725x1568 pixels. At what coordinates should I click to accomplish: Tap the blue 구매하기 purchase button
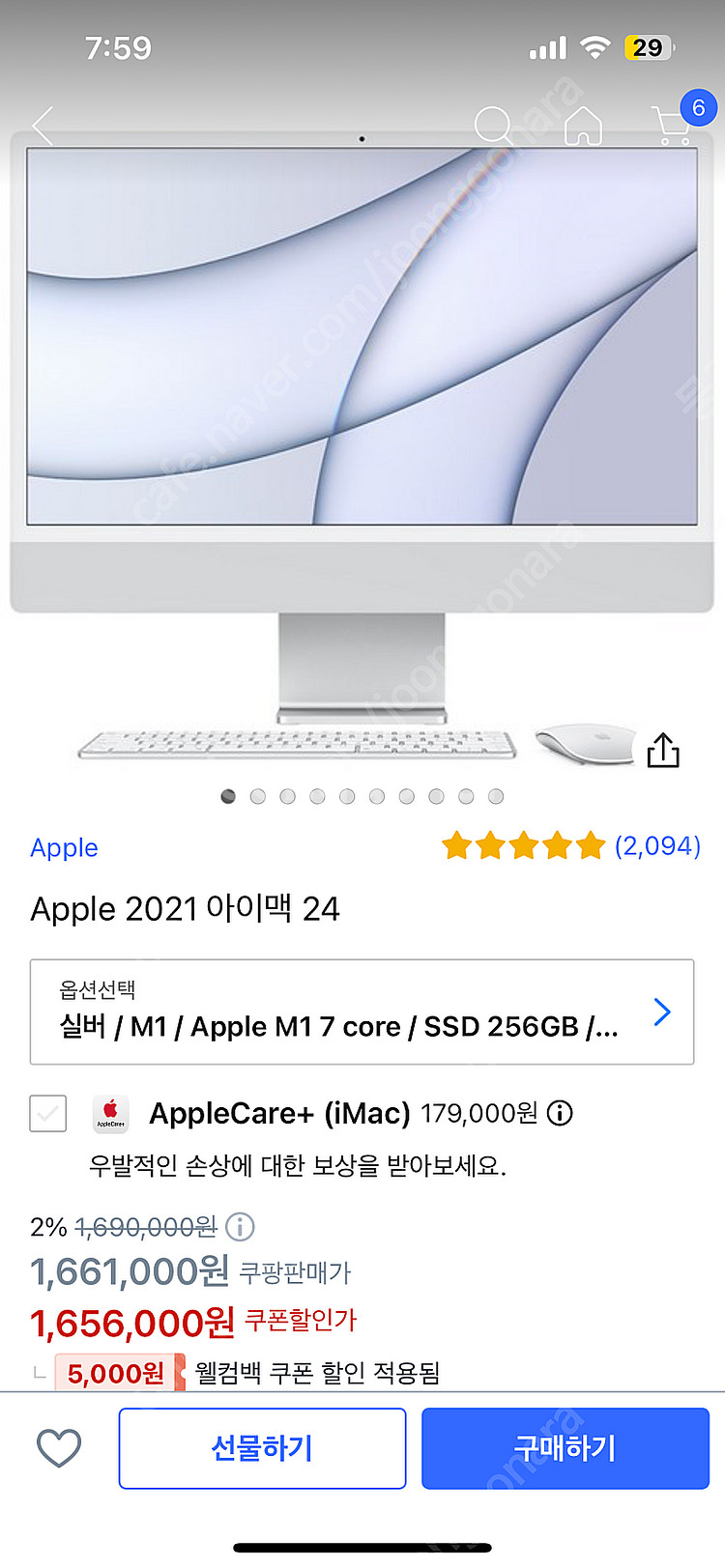(x=565, y=1447)
